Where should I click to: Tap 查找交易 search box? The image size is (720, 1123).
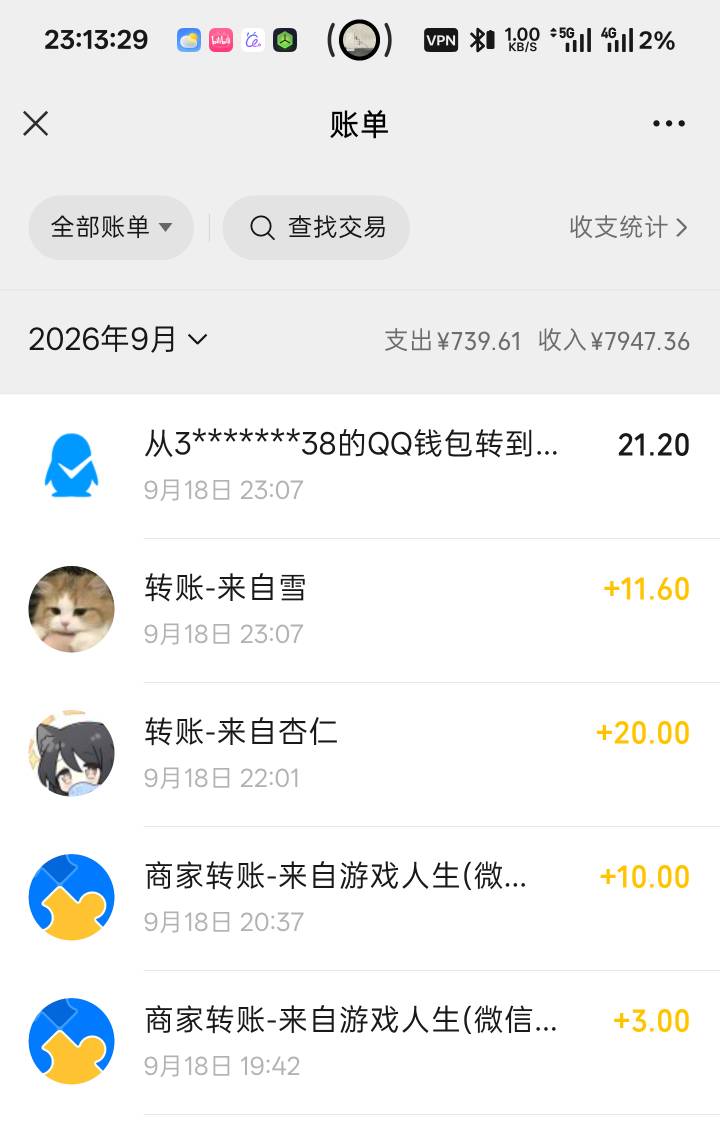(316, 228)
